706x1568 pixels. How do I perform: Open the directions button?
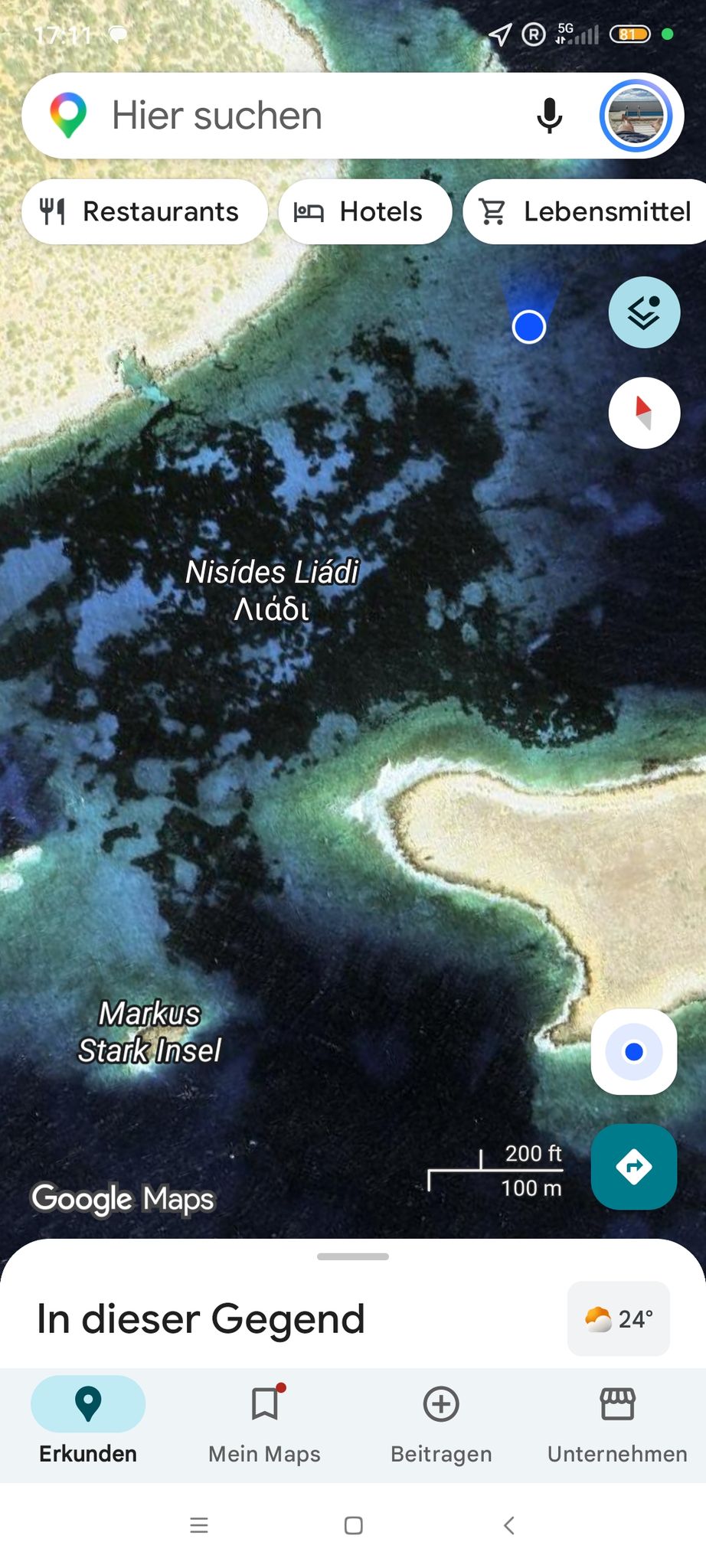click(634, 1167)
